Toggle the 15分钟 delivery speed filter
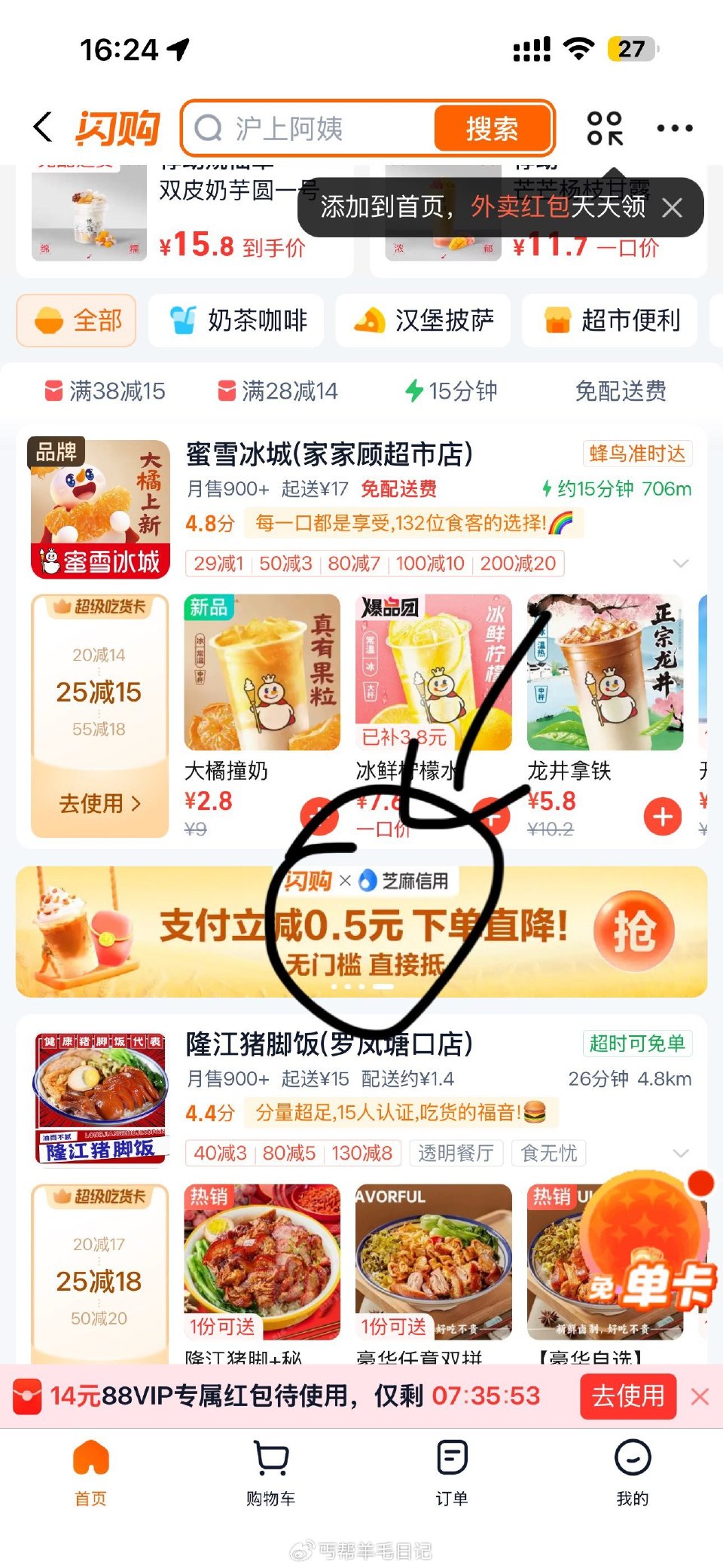This screenshot has width=723, height=1568. pos(451,391)
